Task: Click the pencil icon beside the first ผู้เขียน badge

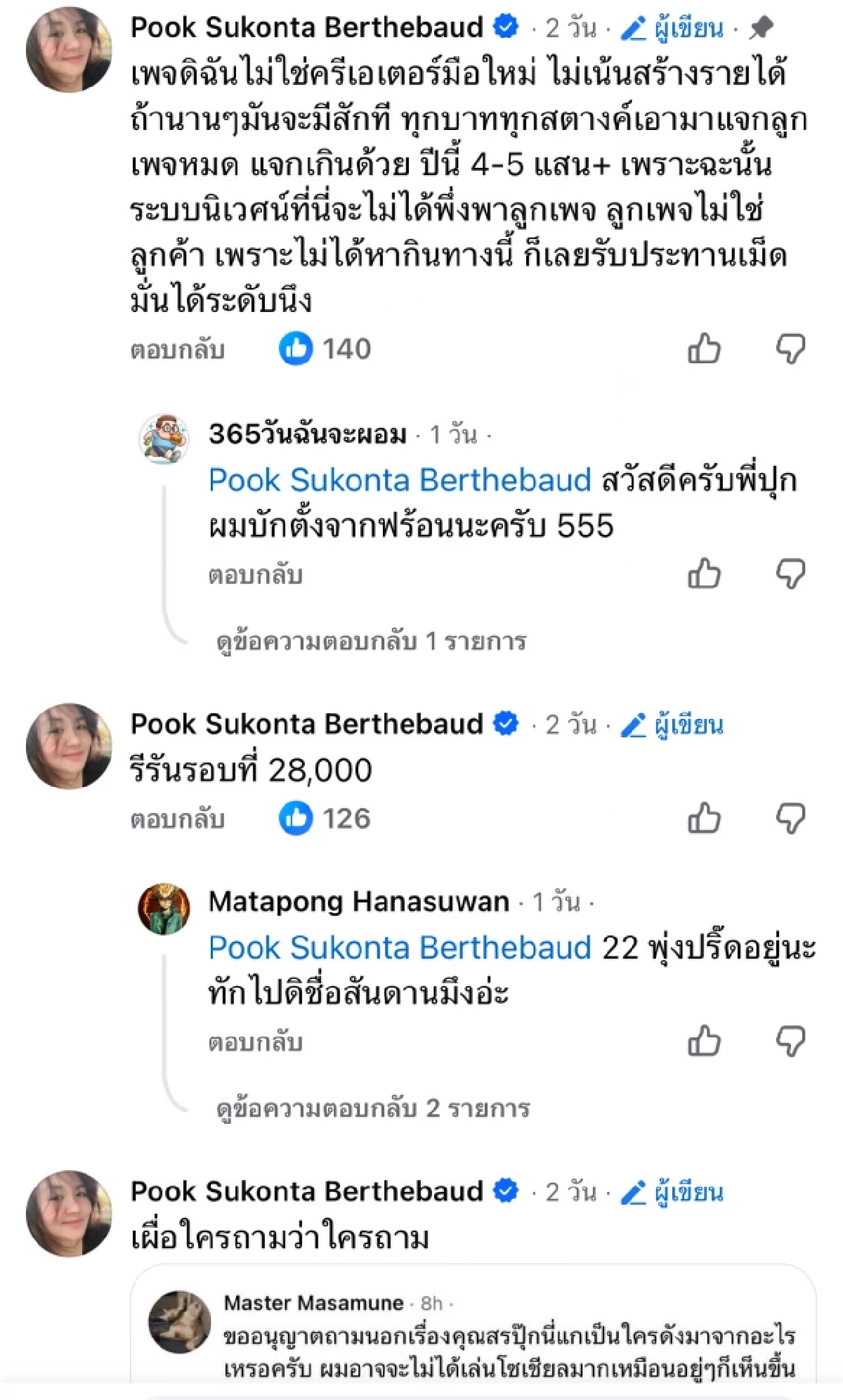Action: point(632,27)
